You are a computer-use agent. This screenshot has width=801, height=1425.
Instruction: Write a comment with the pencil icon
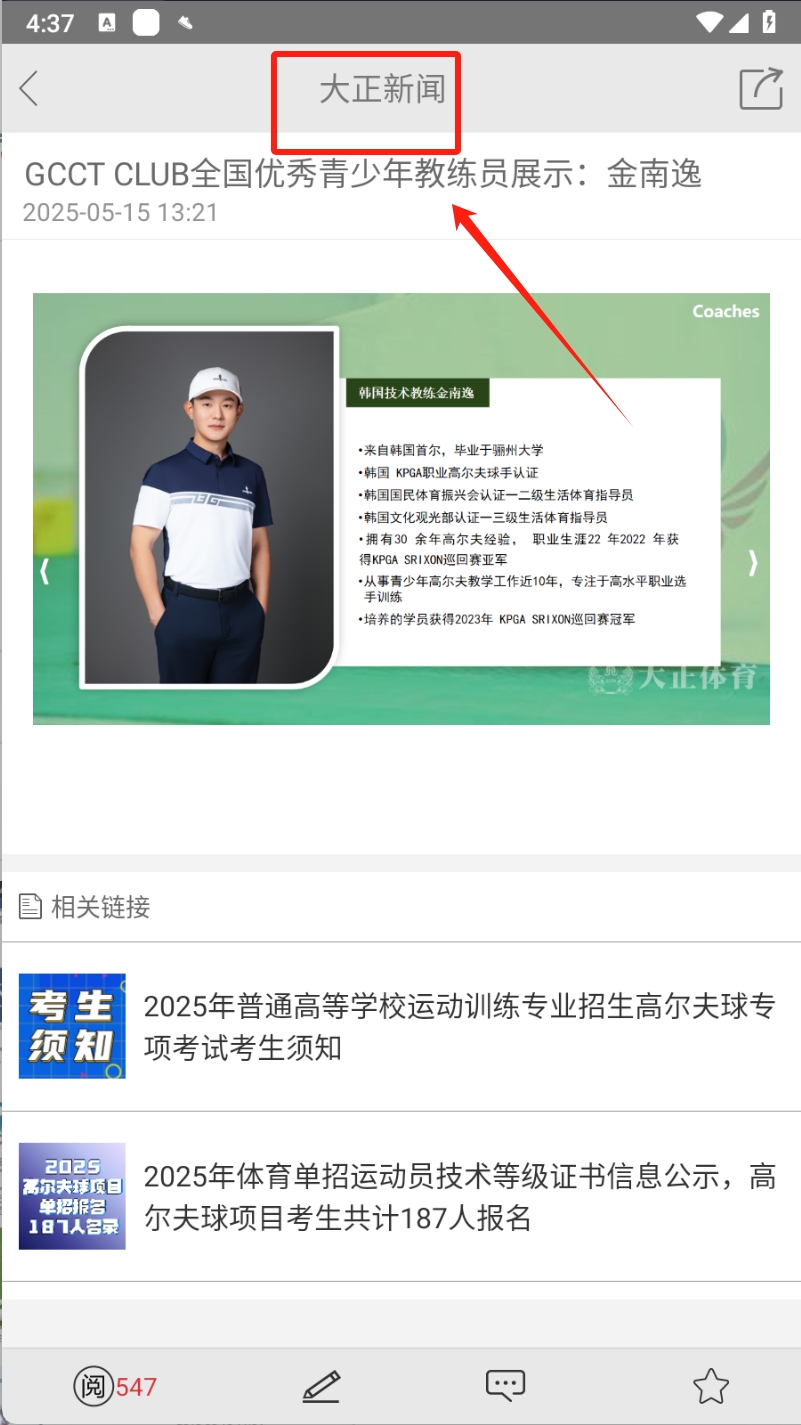pos(321,1386)
